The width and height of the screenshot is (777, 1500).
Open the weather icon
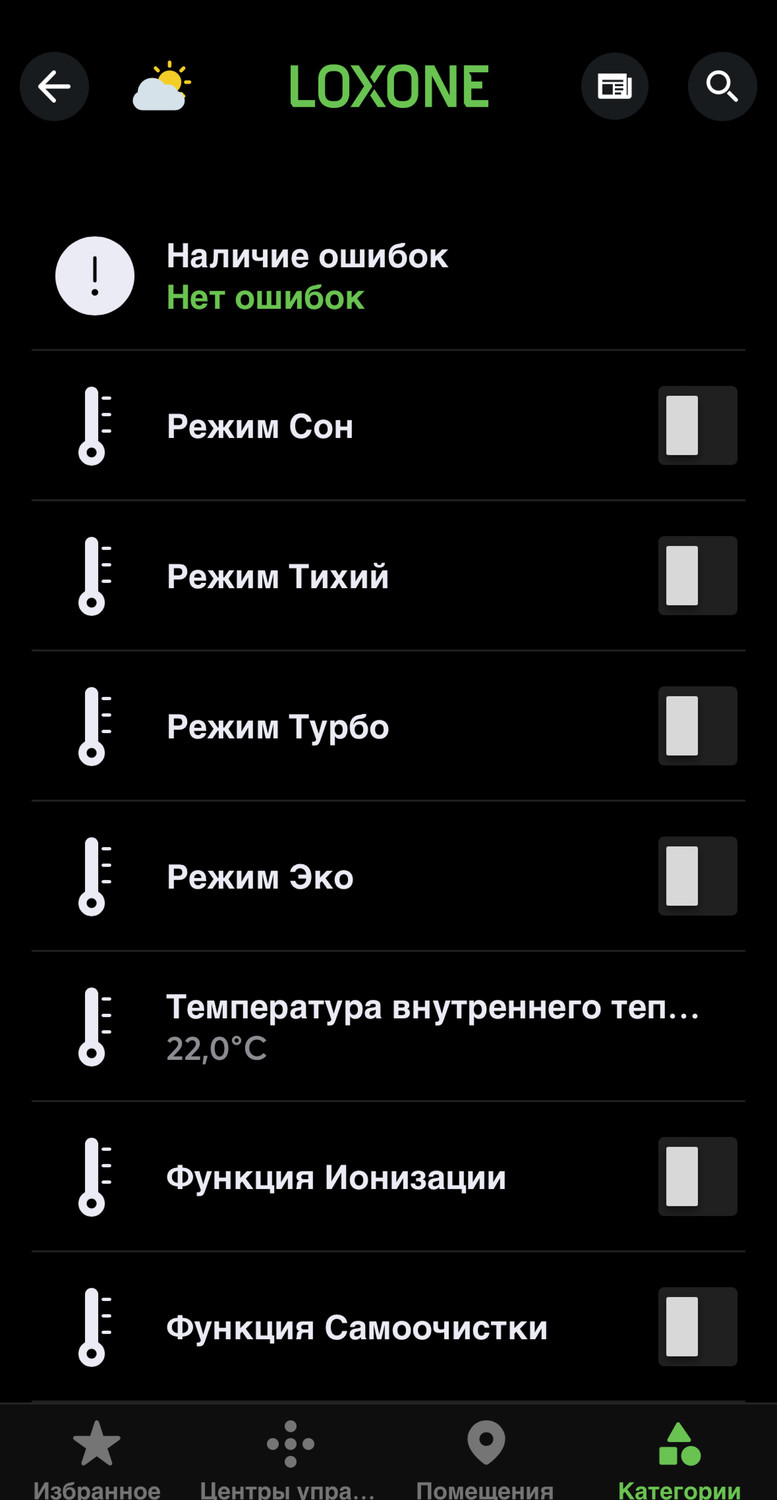click(x=161, y=87)
